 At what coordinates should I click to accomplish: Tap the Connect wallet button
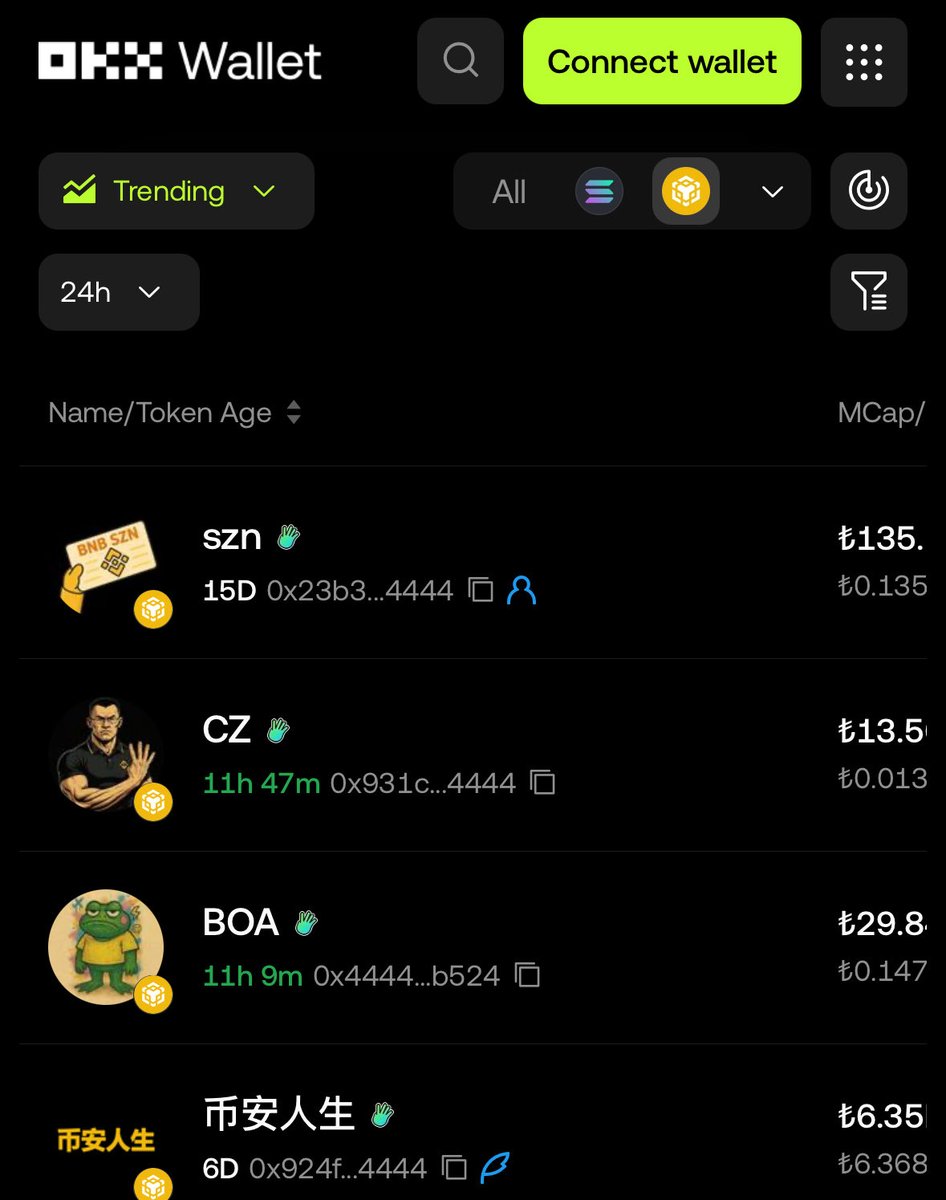[662, 61]
